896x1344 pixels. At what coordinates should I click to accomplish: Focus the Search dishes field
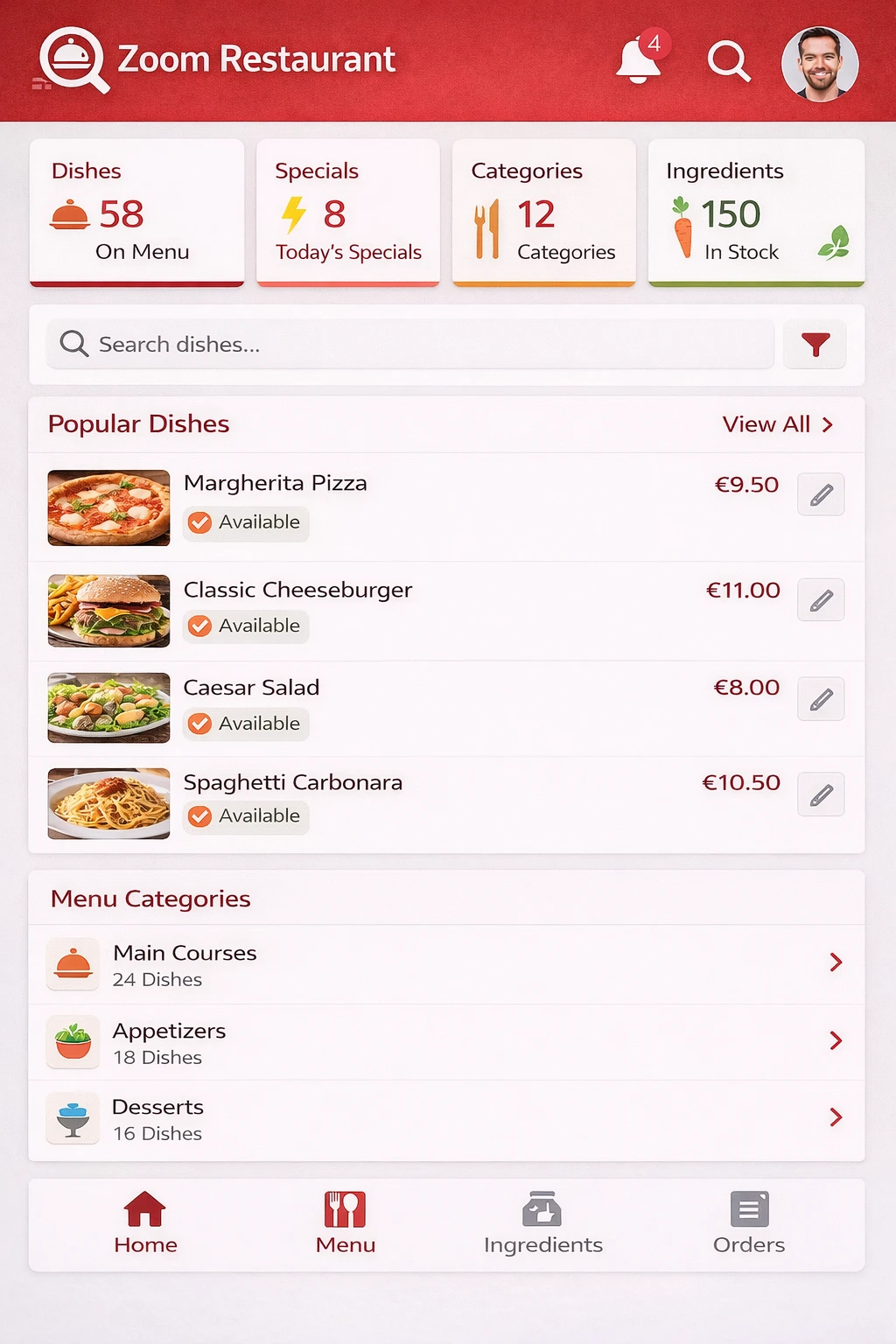[411, 345]
